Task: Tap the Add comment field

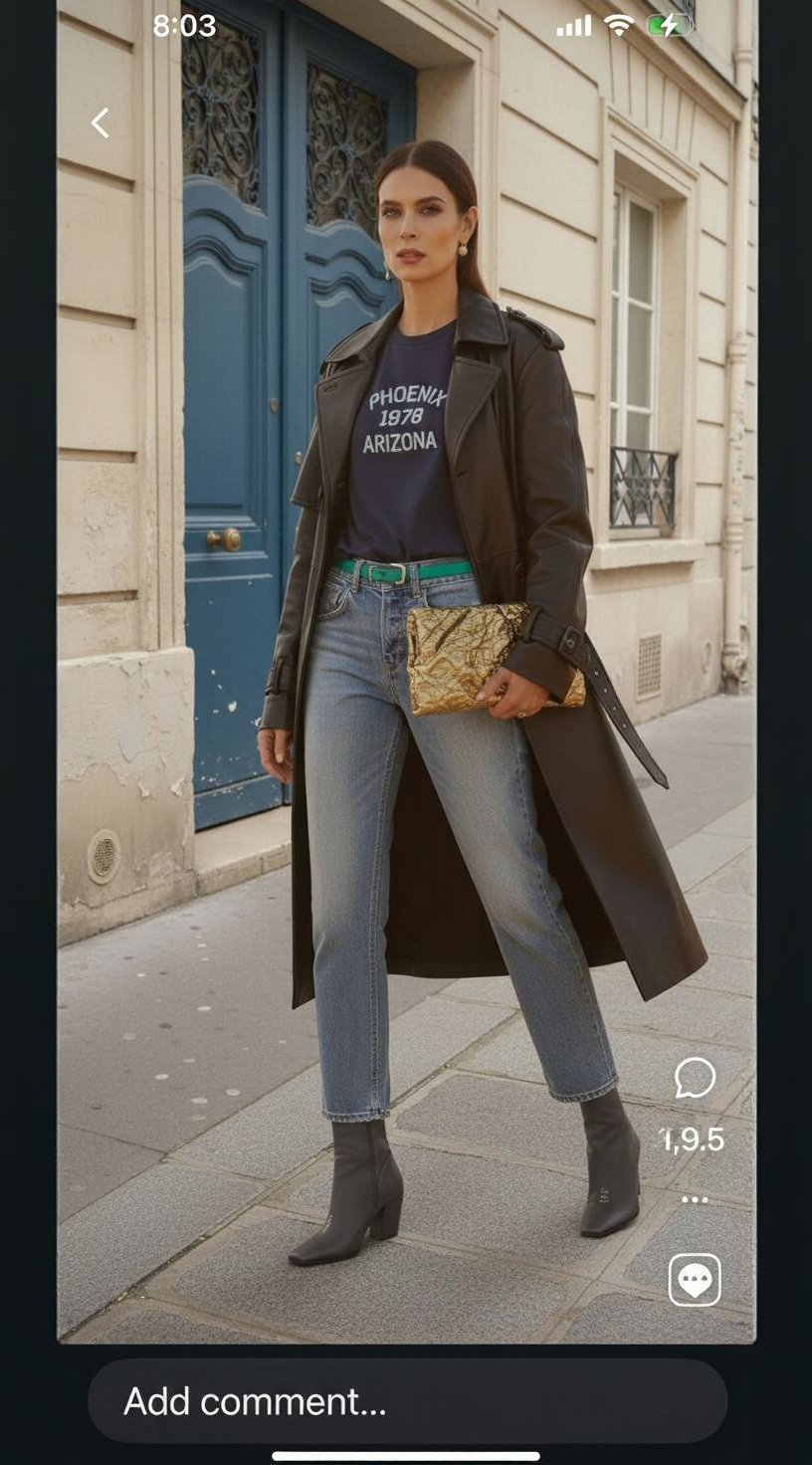Action: 407,1401
